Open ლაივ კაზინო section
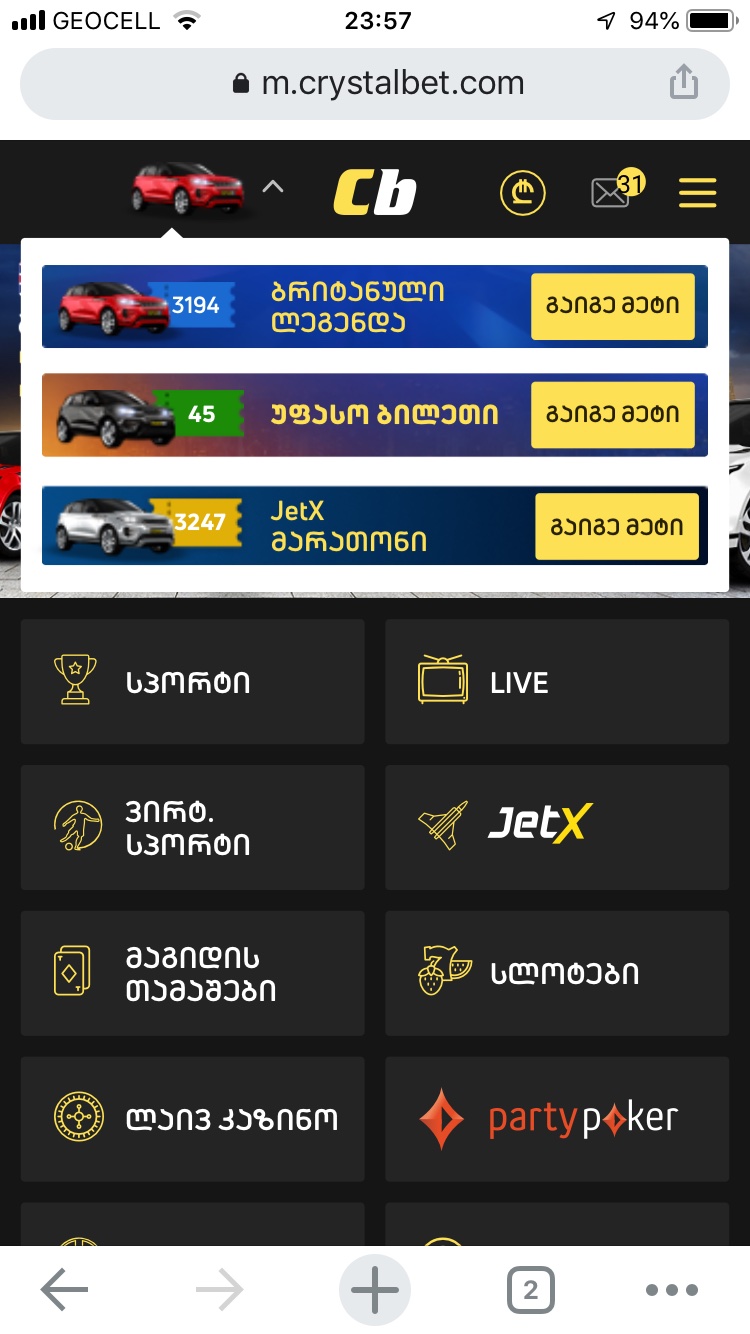This screenshot has height=1334, width=750. (192, 1119)
